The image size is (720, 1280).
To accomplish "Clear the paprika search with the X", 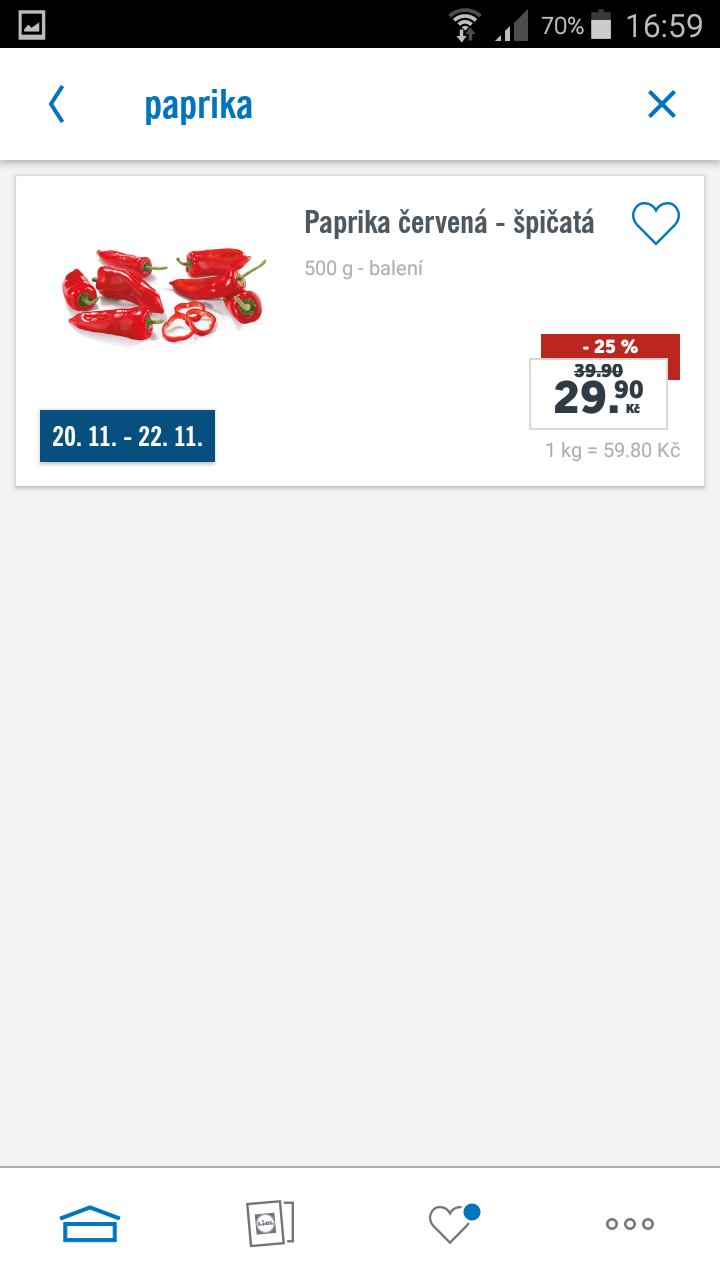I will tap(662, 104).
